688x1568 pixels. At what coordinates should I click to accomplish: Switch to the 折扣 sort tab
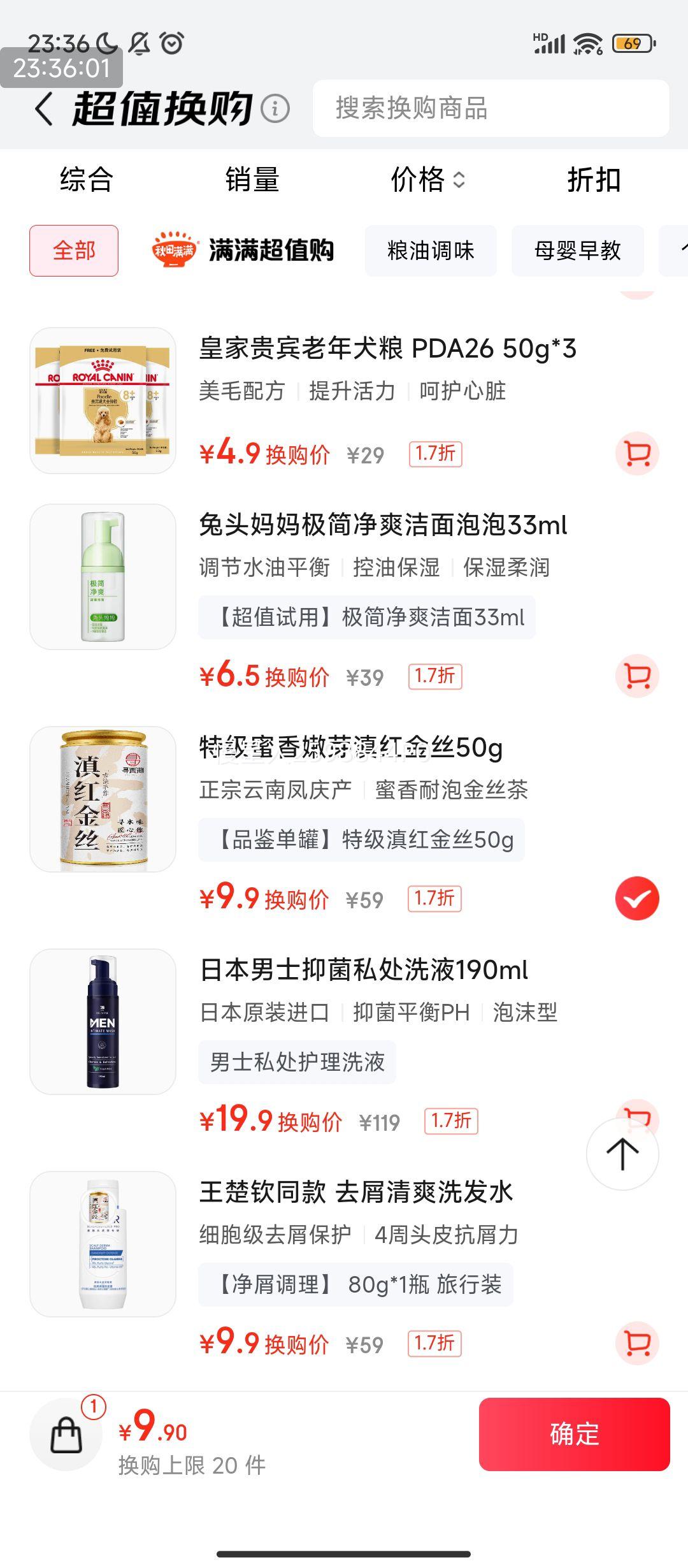point(594,180)
